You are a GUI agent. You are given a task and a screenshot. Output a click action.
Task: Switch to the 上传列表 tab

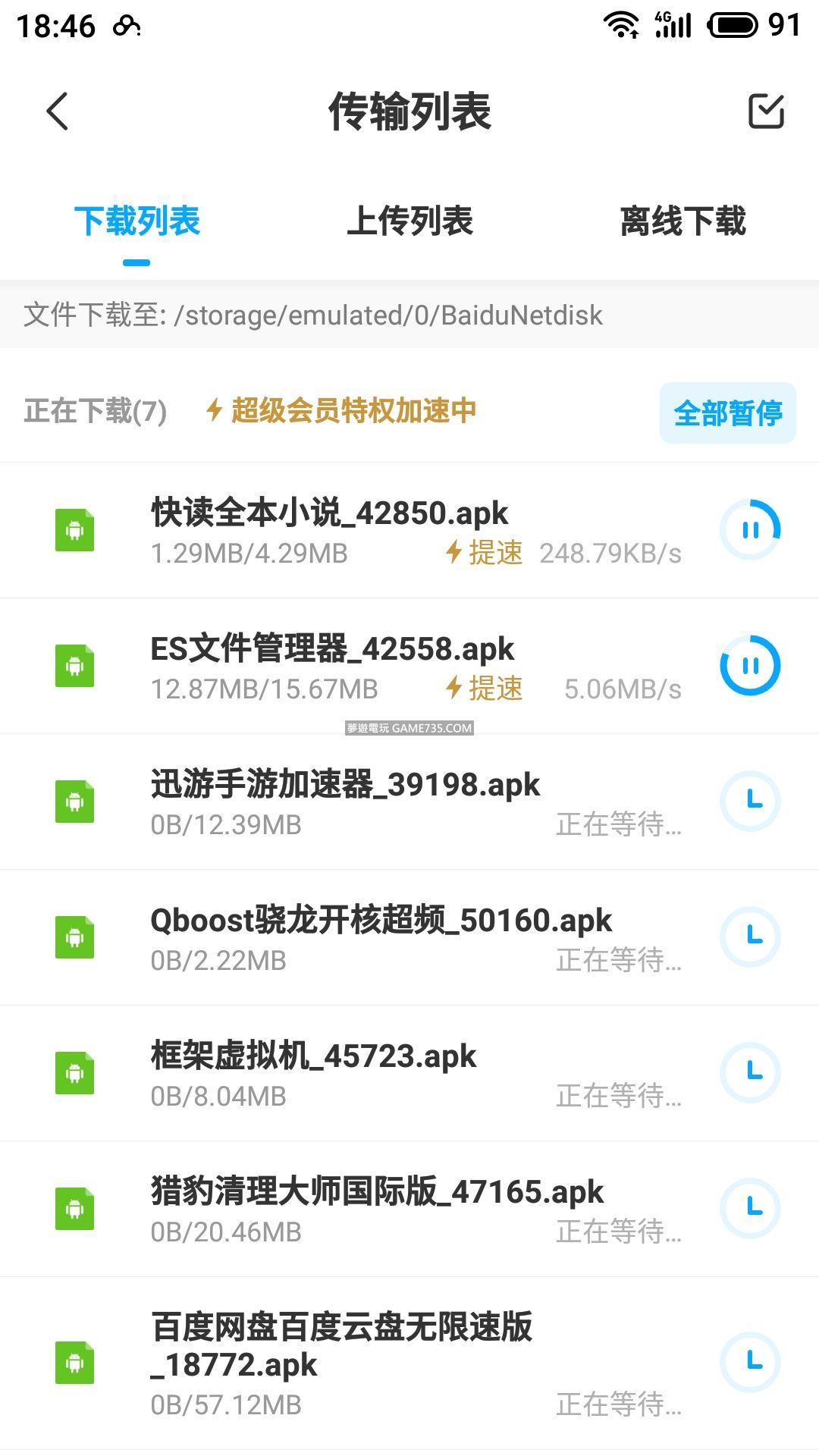pyautogui.click(x=409, y=221)
